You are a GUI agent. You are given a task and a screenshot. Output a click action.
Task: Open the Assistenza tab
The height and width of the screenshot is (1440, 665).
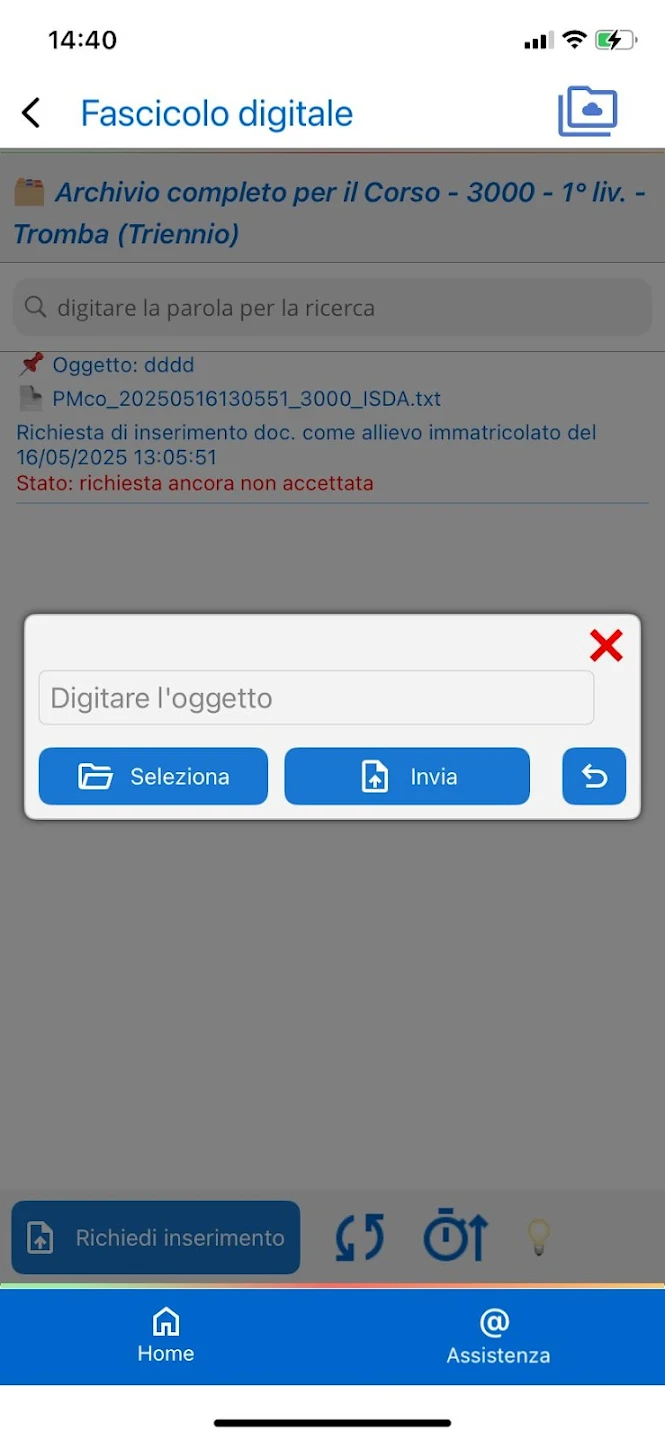click(x=498, y=1336)
